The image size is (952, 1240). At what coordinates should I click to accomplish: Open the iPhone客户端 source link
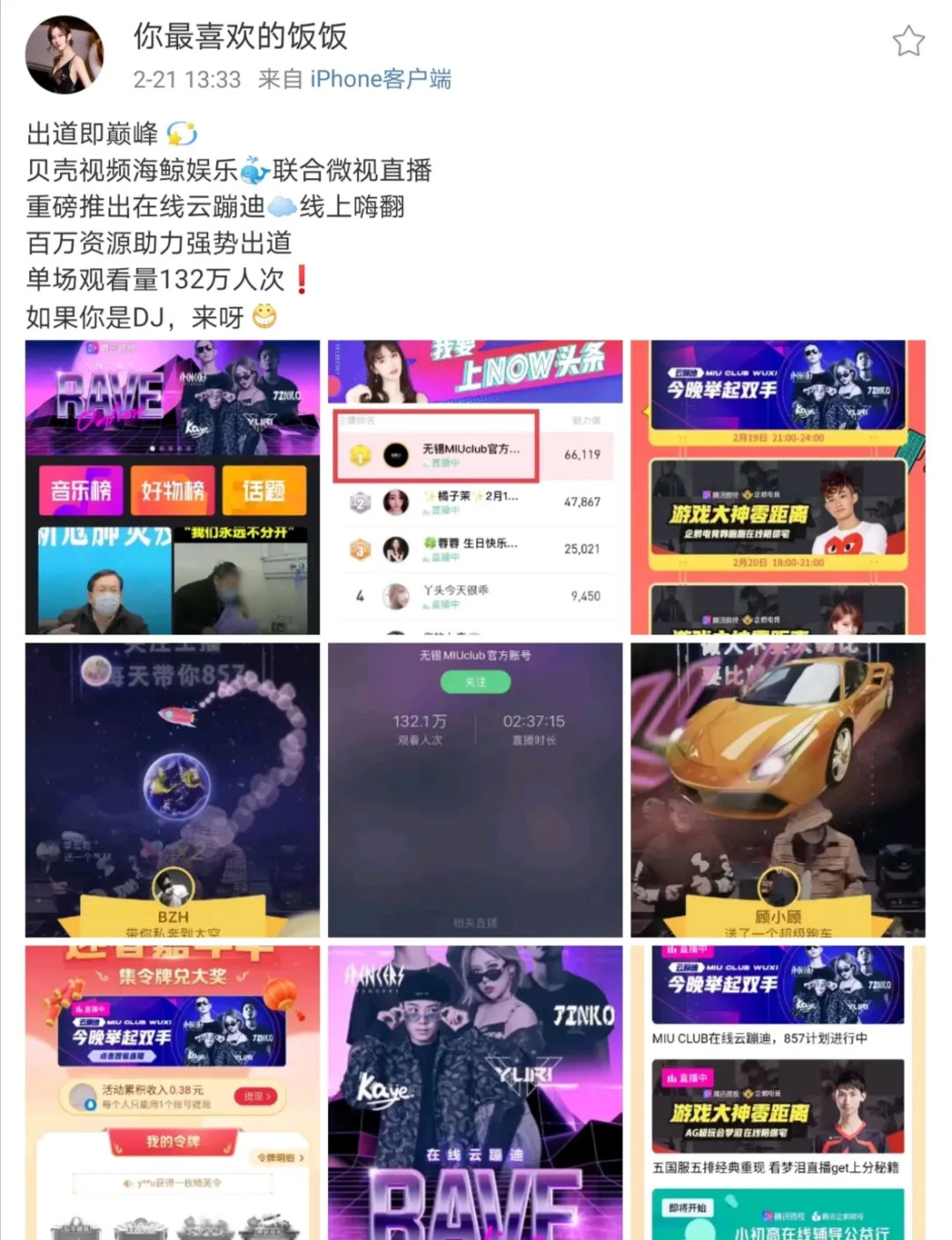tap(380, 79)
